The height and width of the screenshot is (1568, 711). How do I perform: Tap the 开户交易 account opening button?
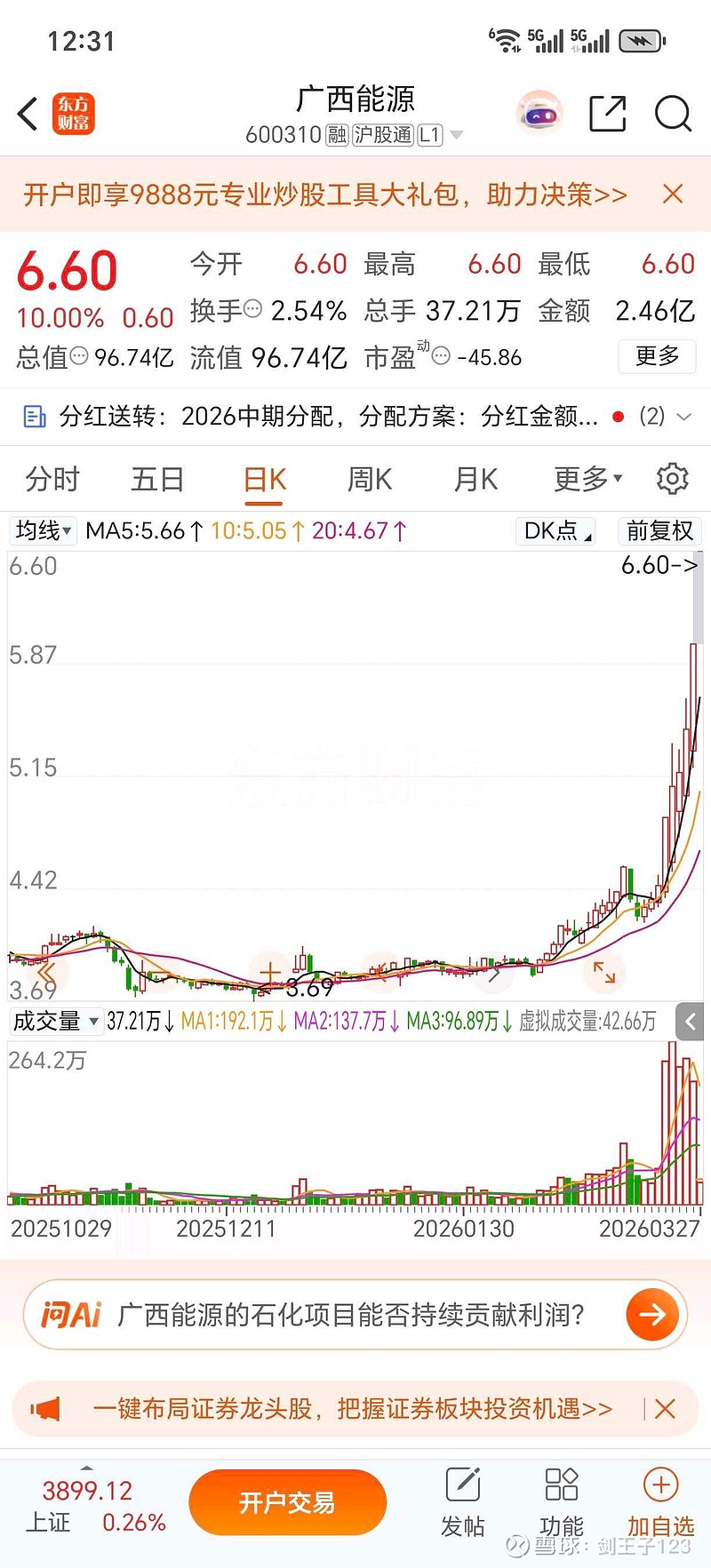(287, 1501)
